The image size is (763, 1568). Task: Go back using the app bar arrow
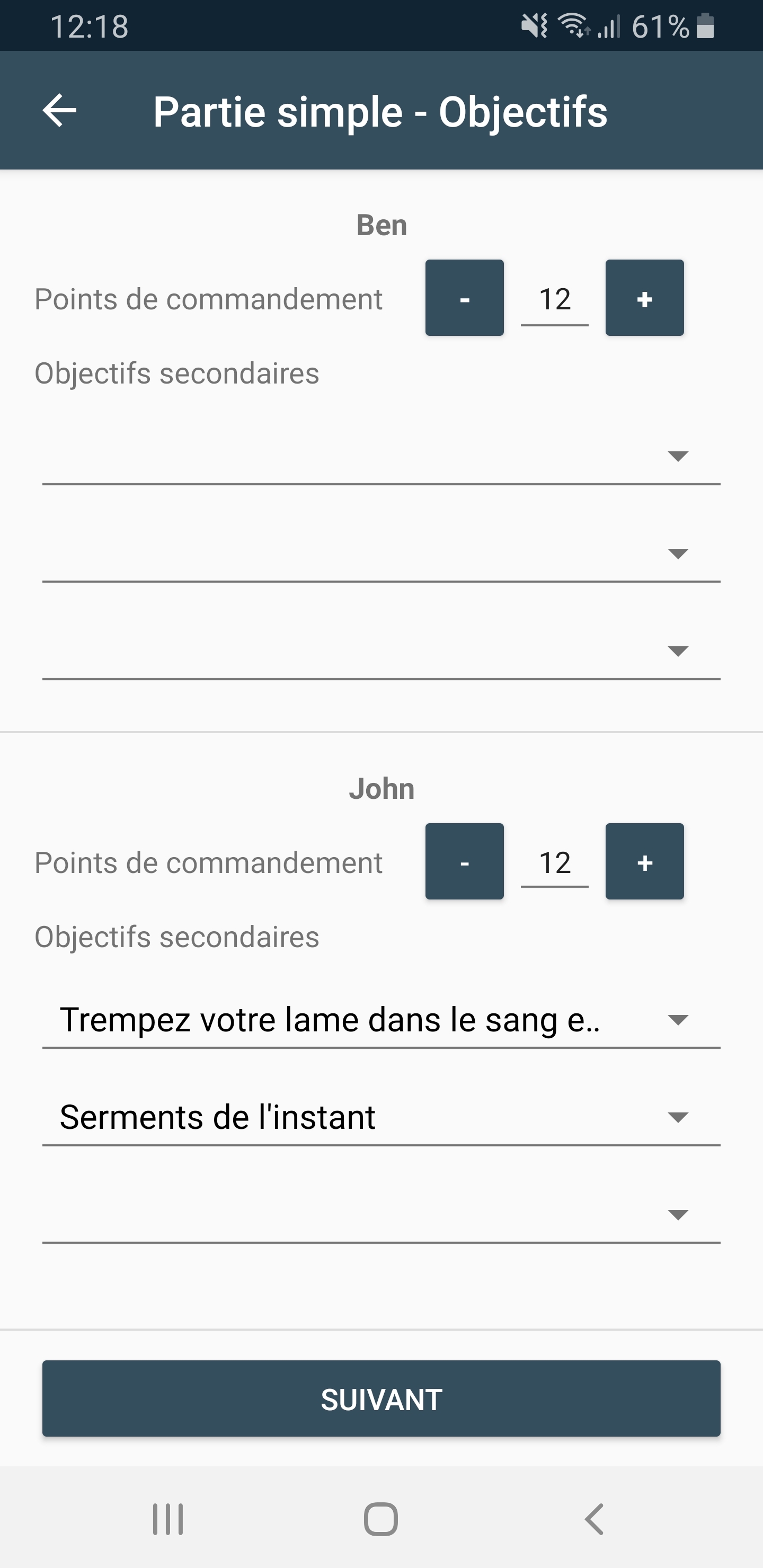[x=60, y=111]
